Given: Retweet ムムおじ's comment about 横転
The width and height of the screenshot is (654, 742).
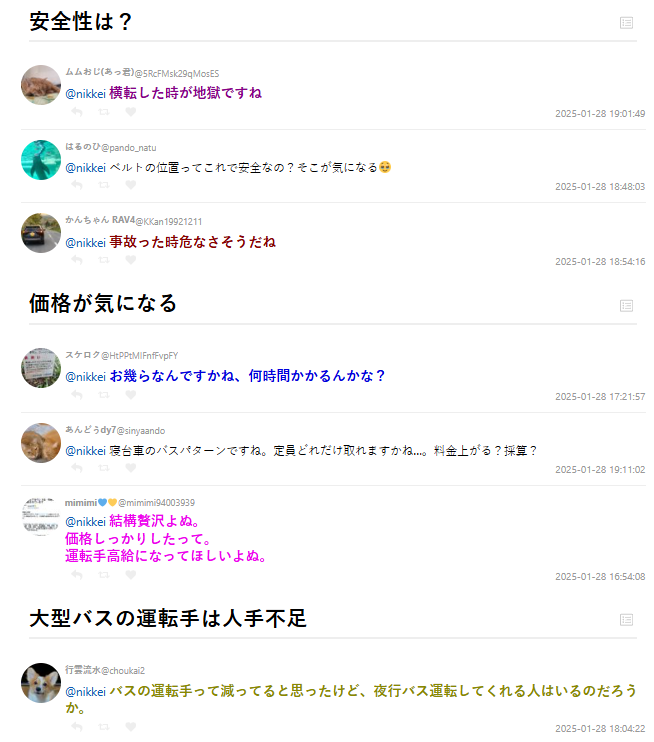Looking at the screenshot, I should coord(104,112).
